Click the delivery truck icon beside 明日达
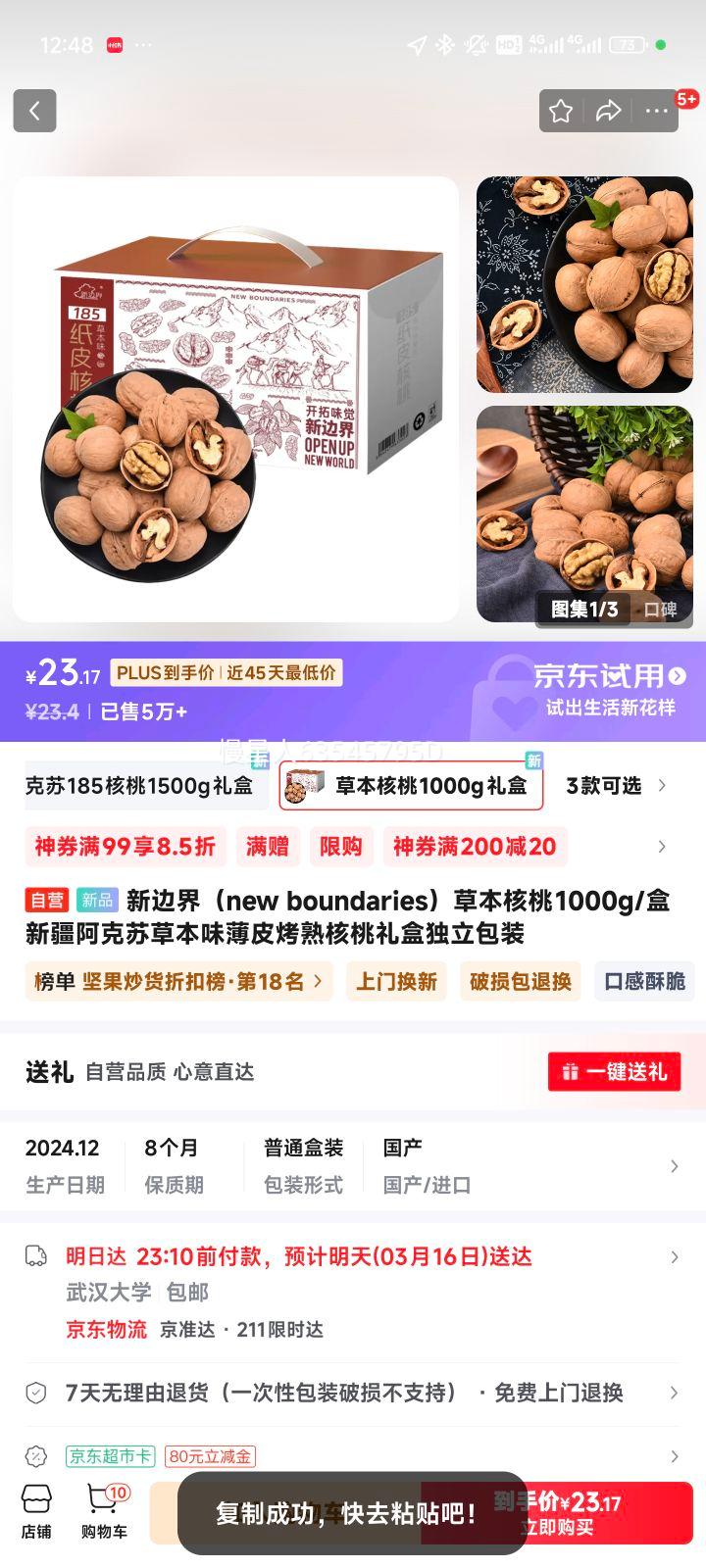The image size is (706, 1568). (37, 1256)
